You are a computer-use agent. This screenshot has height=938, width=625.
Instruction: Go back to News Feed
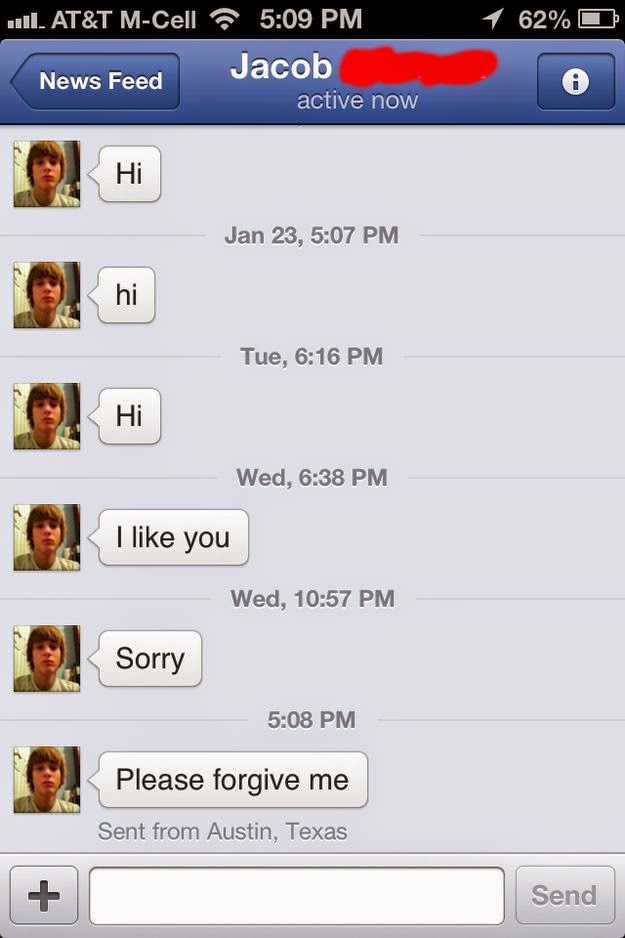pyautogui.click(x=97, y=81)
